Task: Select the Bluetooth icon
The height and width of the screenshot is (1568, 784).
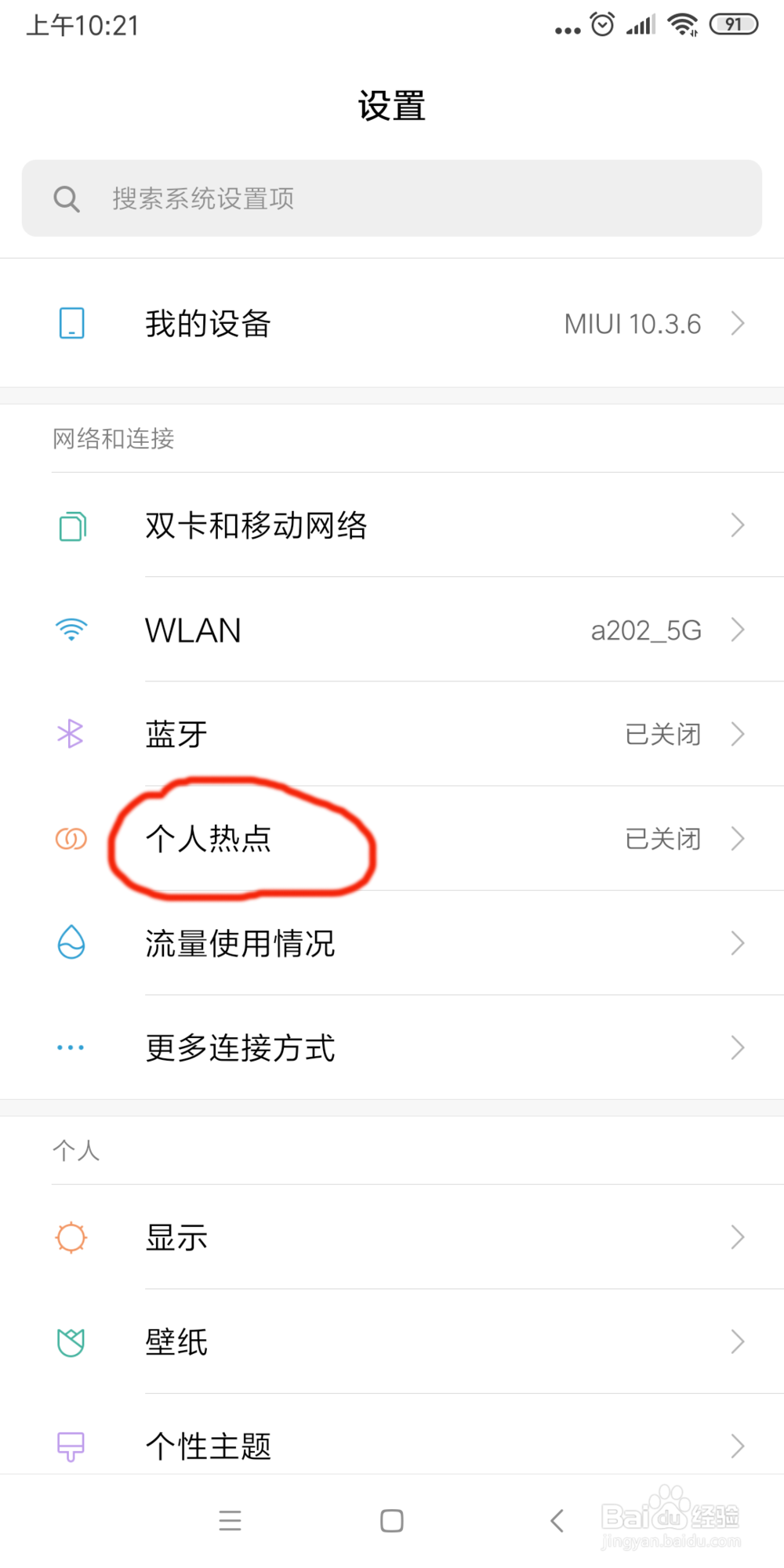Action: click(71, 734)
